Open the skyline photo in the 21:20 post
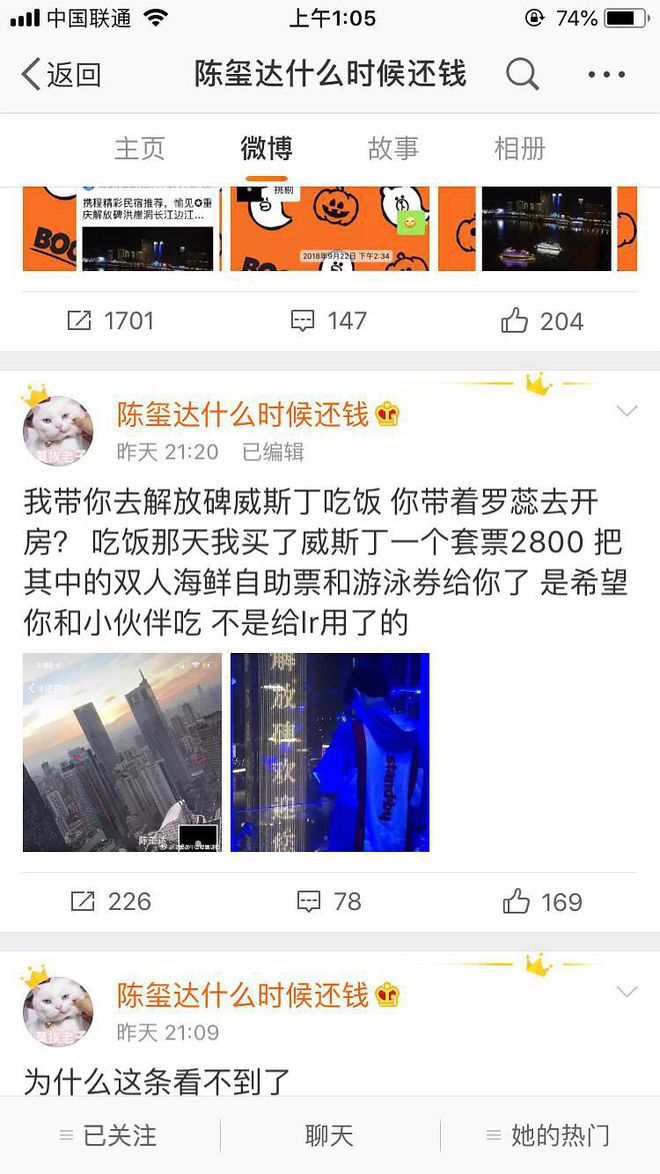 point(122,752)
